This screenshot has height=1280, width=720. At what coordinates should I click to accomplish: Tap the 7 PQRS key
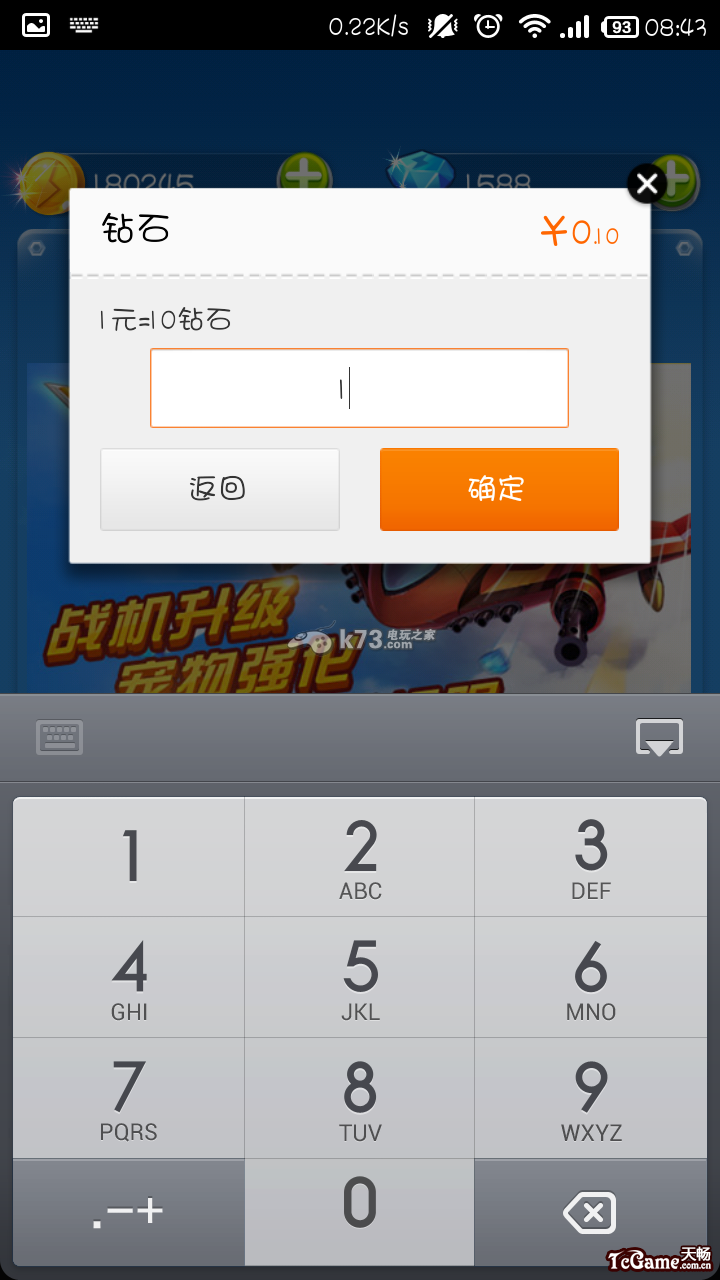tap(129, 1098)
